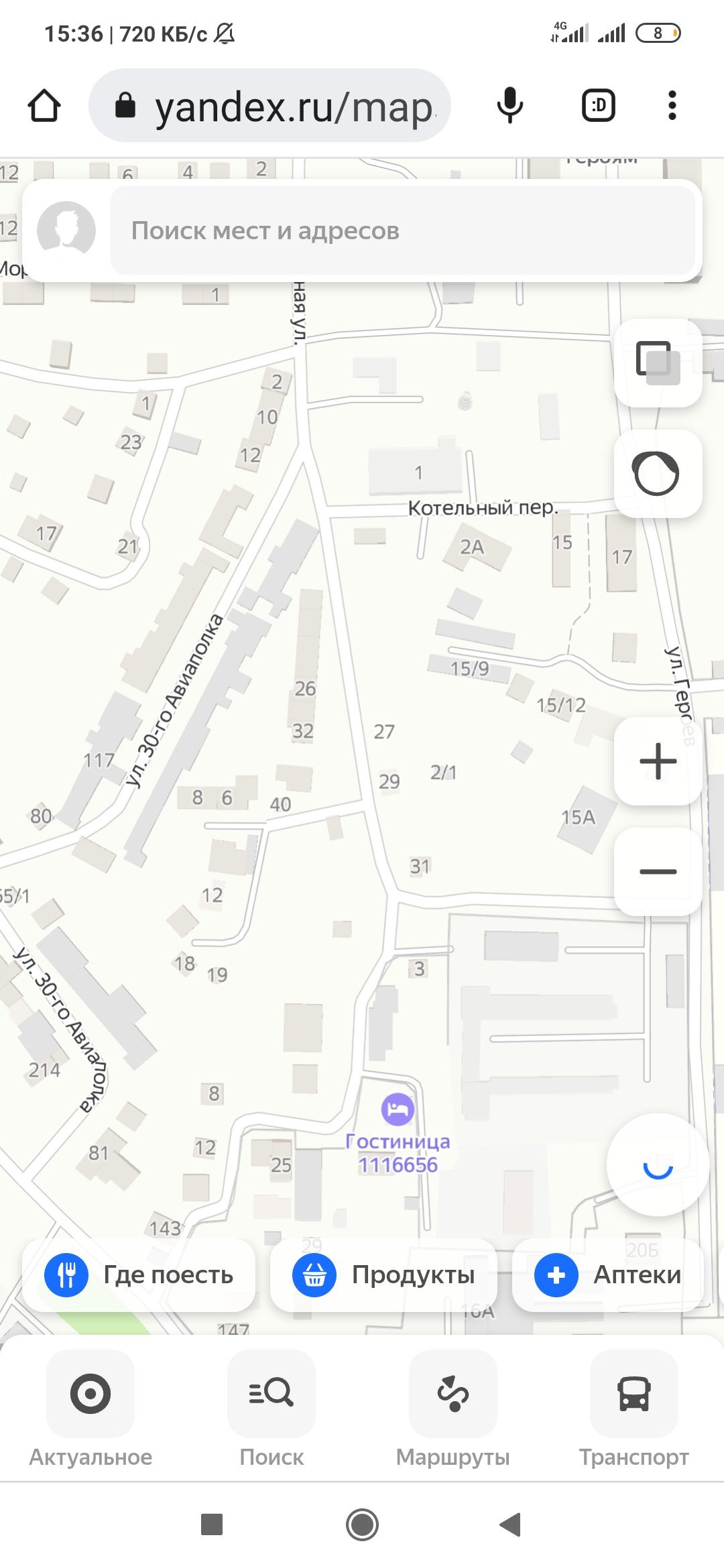
Task: Open the browser tab switcher
Action: tap(598, 106)
